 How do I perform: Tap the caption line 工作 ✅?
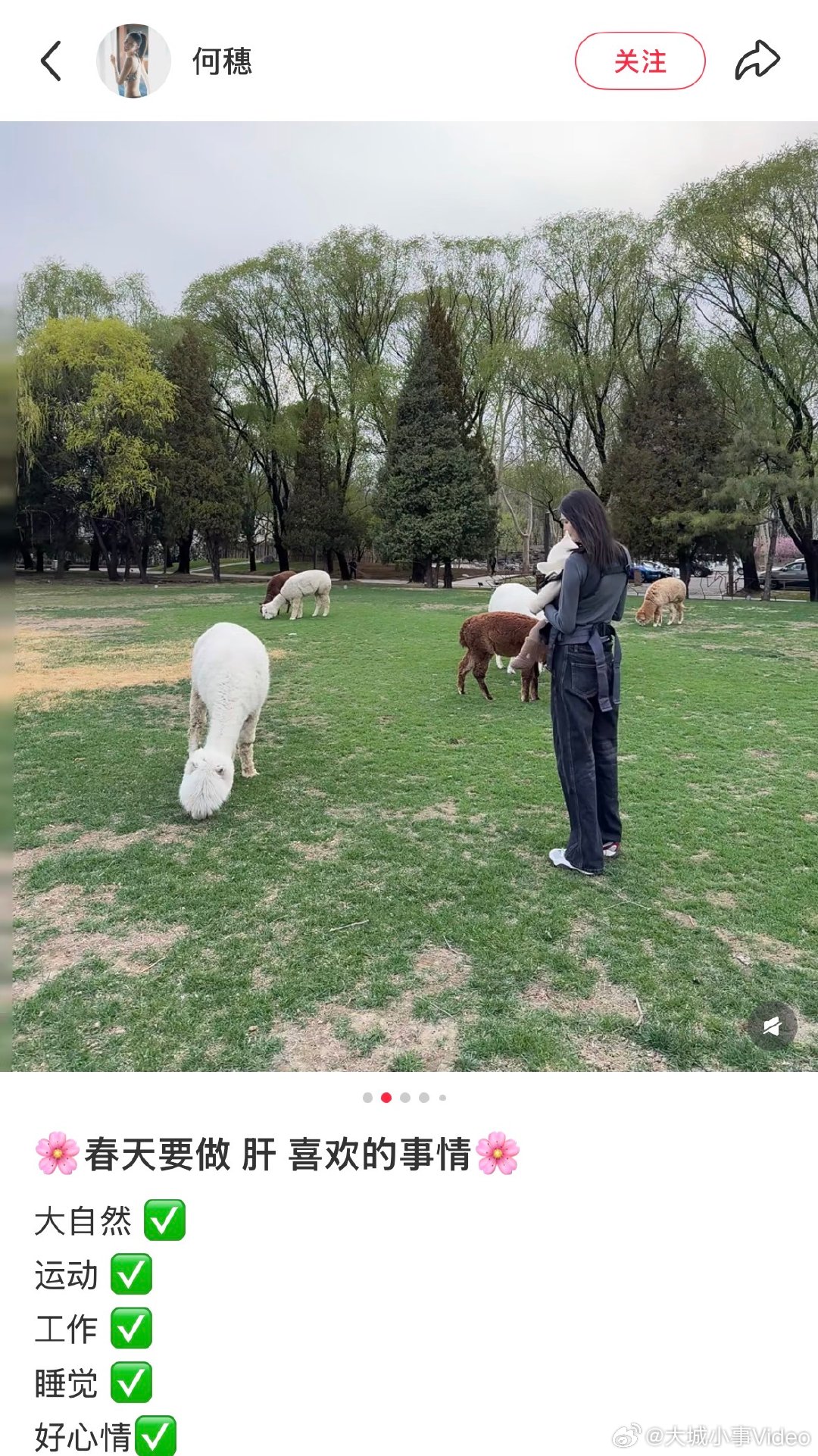tap(91, 1327)
